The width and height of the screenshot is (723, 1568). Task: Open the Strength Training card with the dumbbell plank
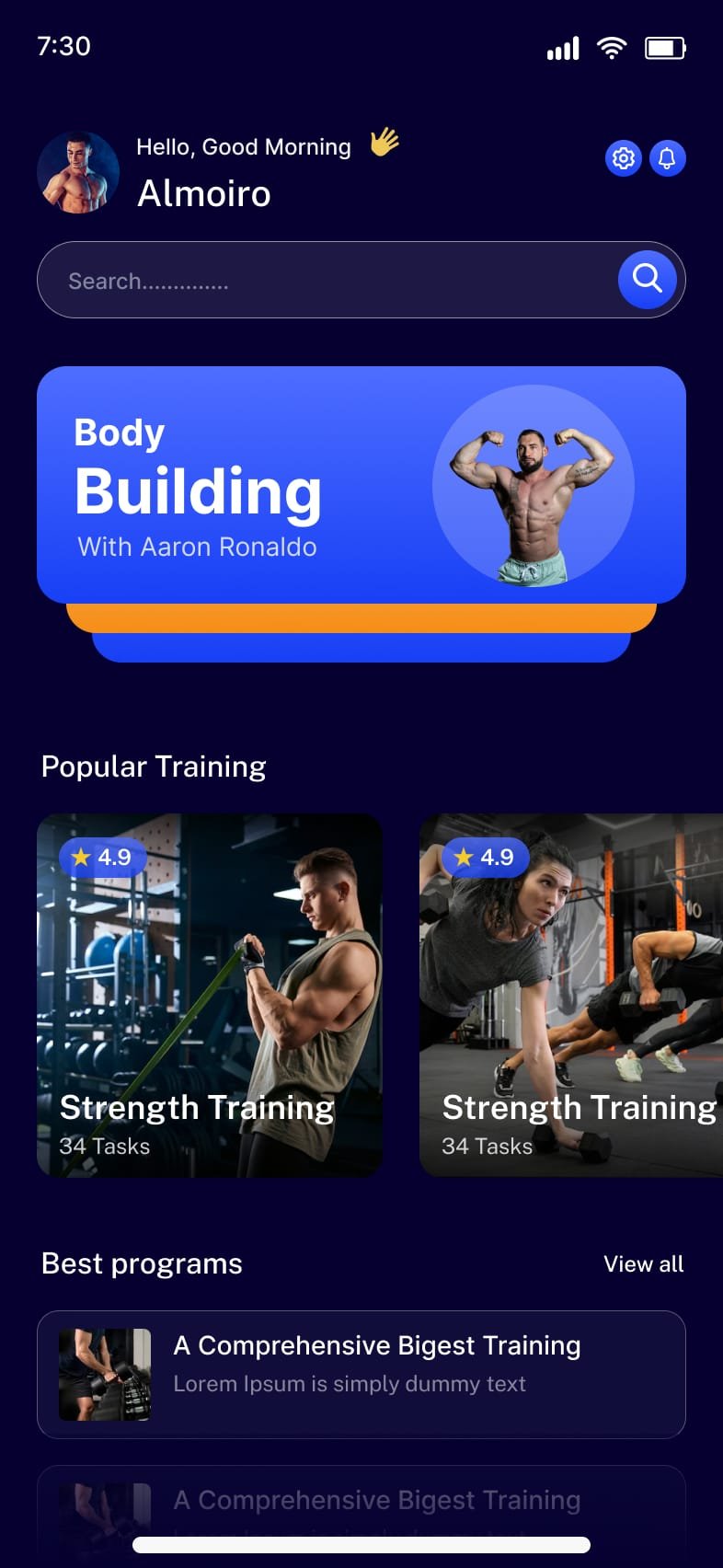(570, 995)
